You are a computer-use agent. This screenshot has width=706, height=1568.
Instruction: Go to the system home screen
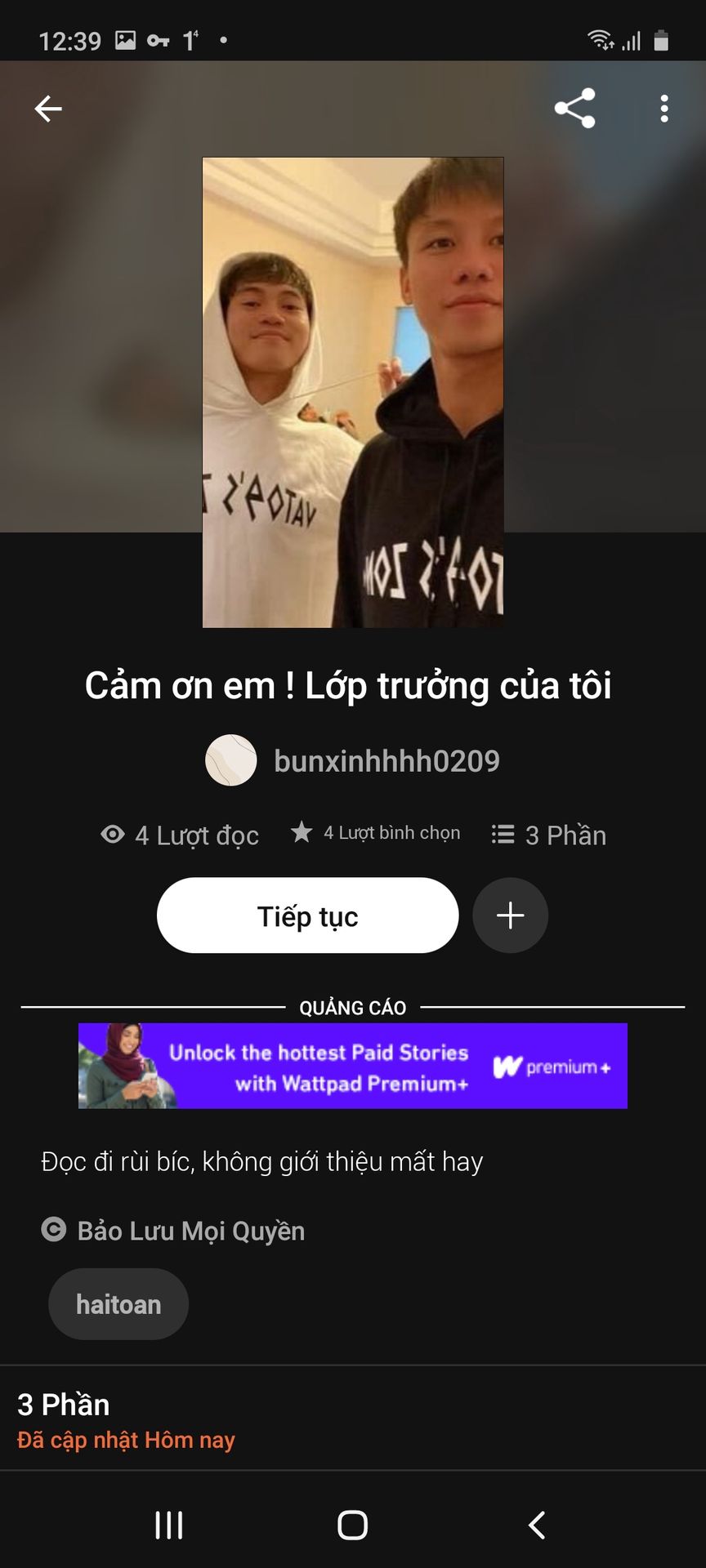coord(353,1525)
